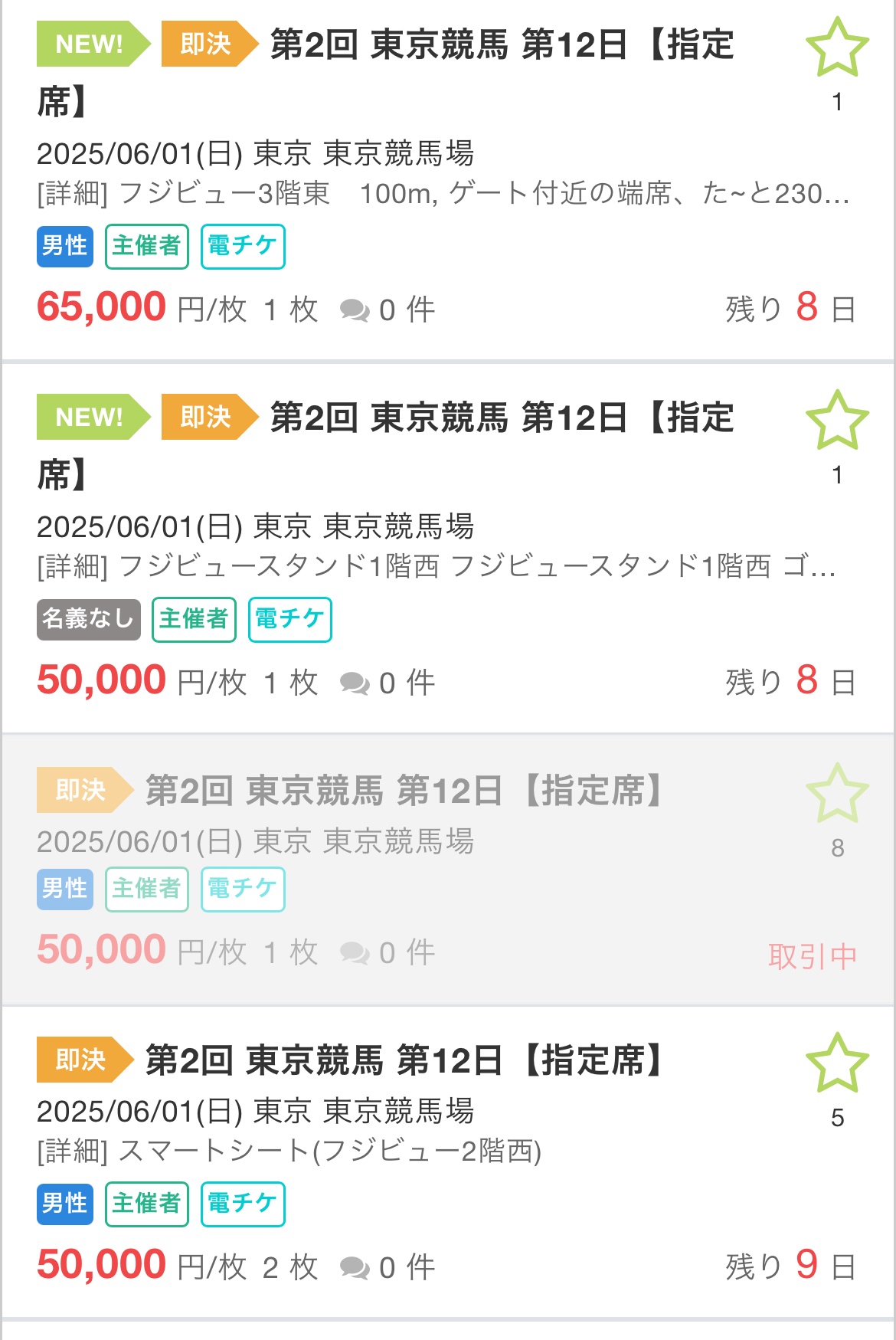The width and height of the screenshot is (896, 1340).
Task: Star the スマートシート ticket listing
Action: (x=837, y=1063)
